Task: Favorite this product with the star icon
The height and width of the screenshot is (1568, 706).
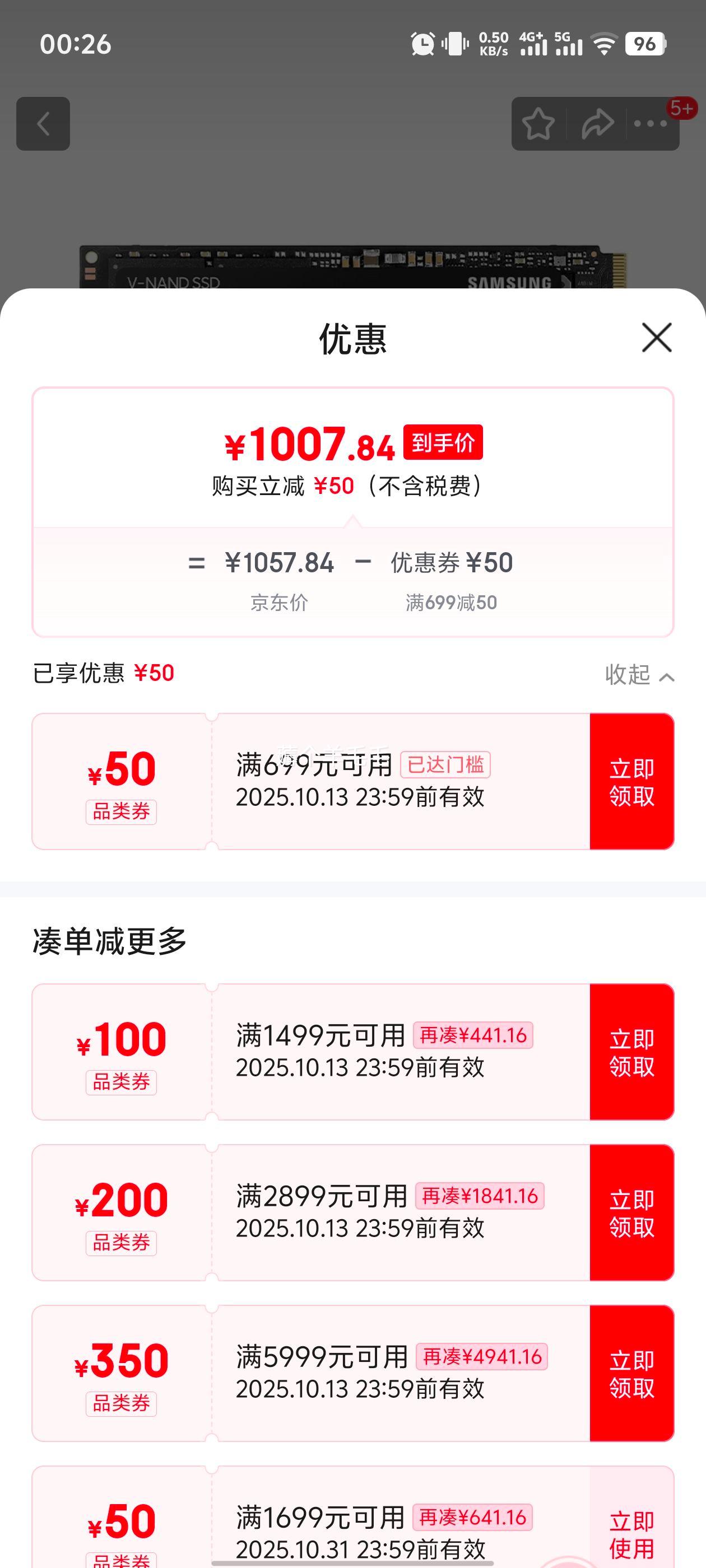Action: coord(538,124)
